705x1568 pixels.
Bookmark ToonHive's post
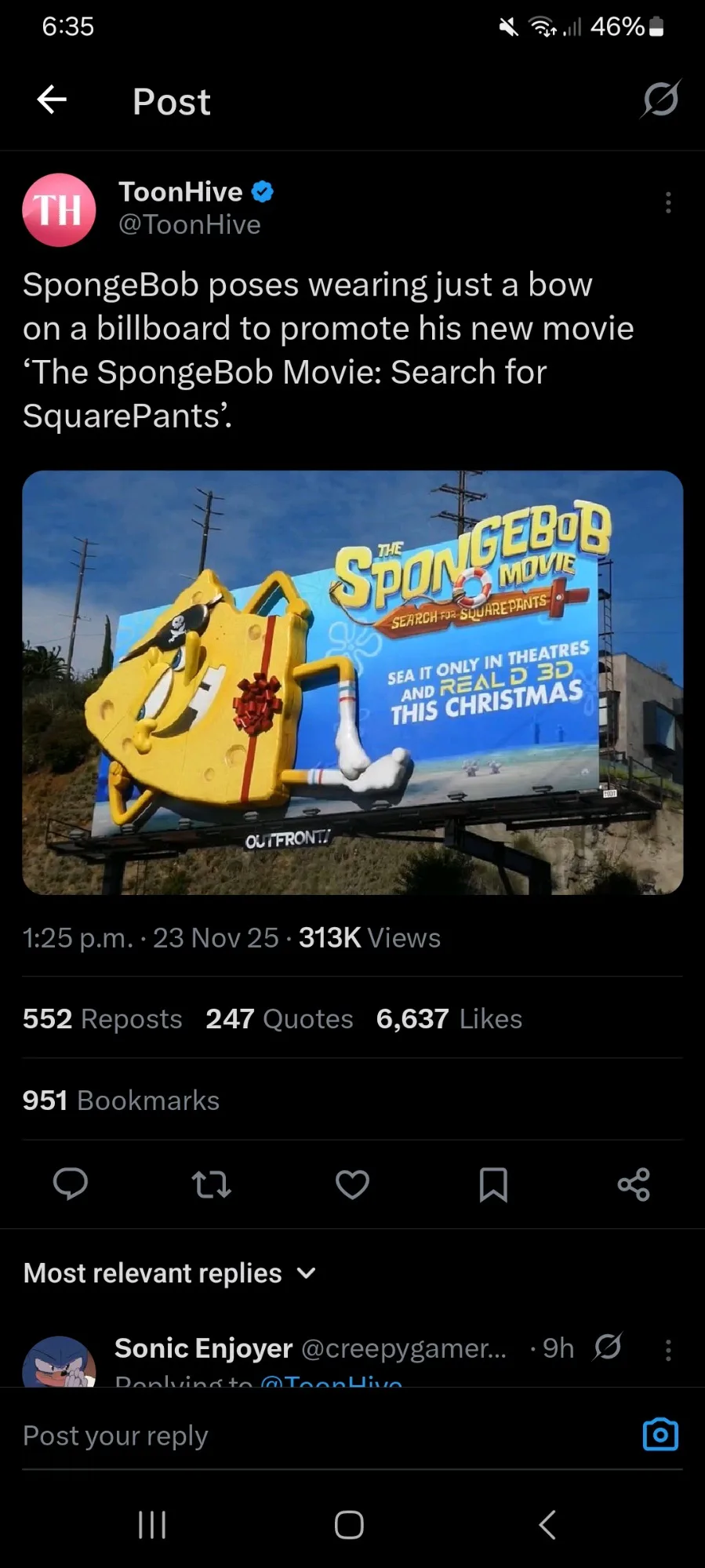click(x=493, y=1184)
